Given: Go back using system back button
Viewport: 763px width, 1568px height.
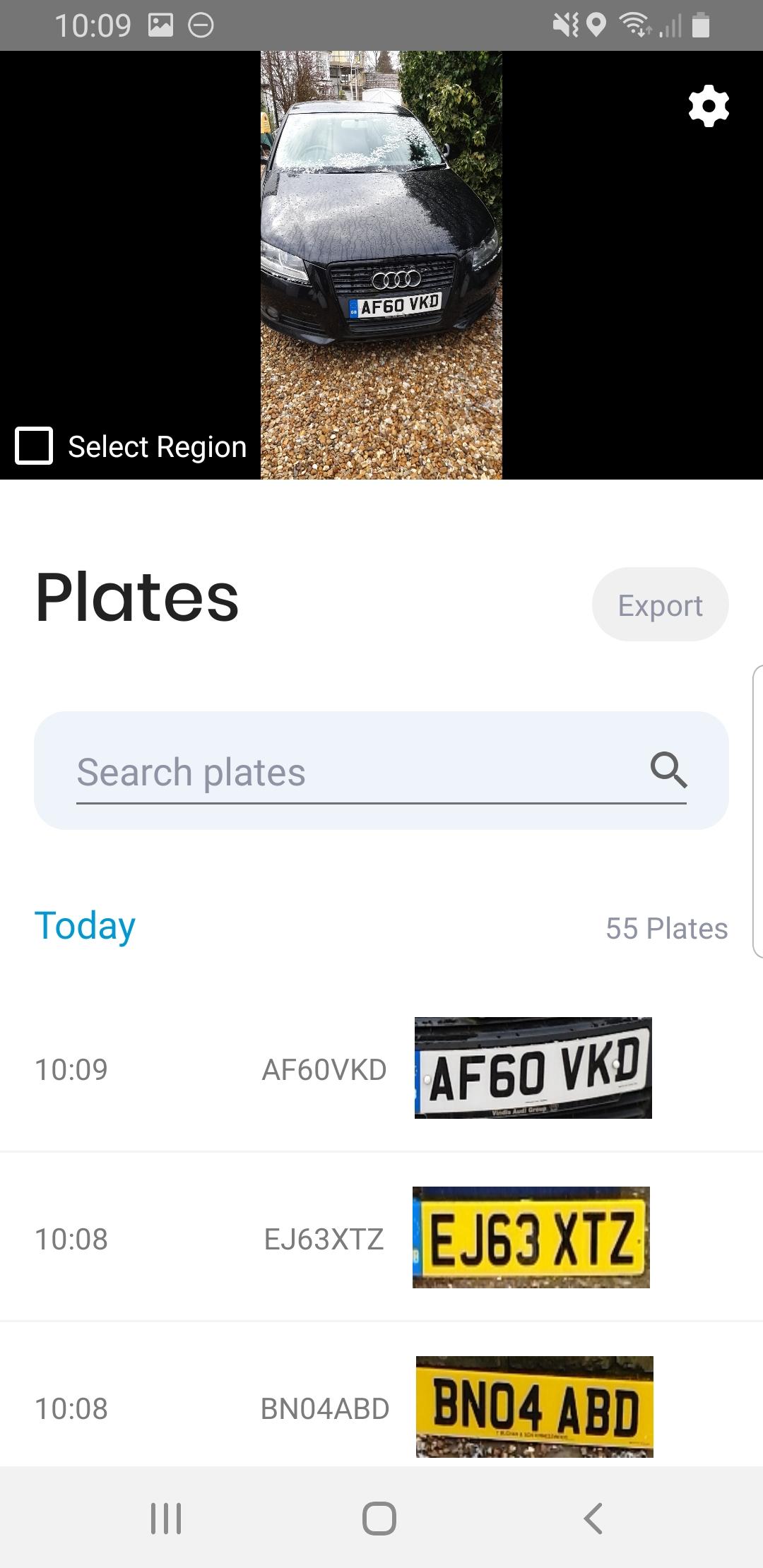Looking at the screenshot, I should tap(593, 1518).
